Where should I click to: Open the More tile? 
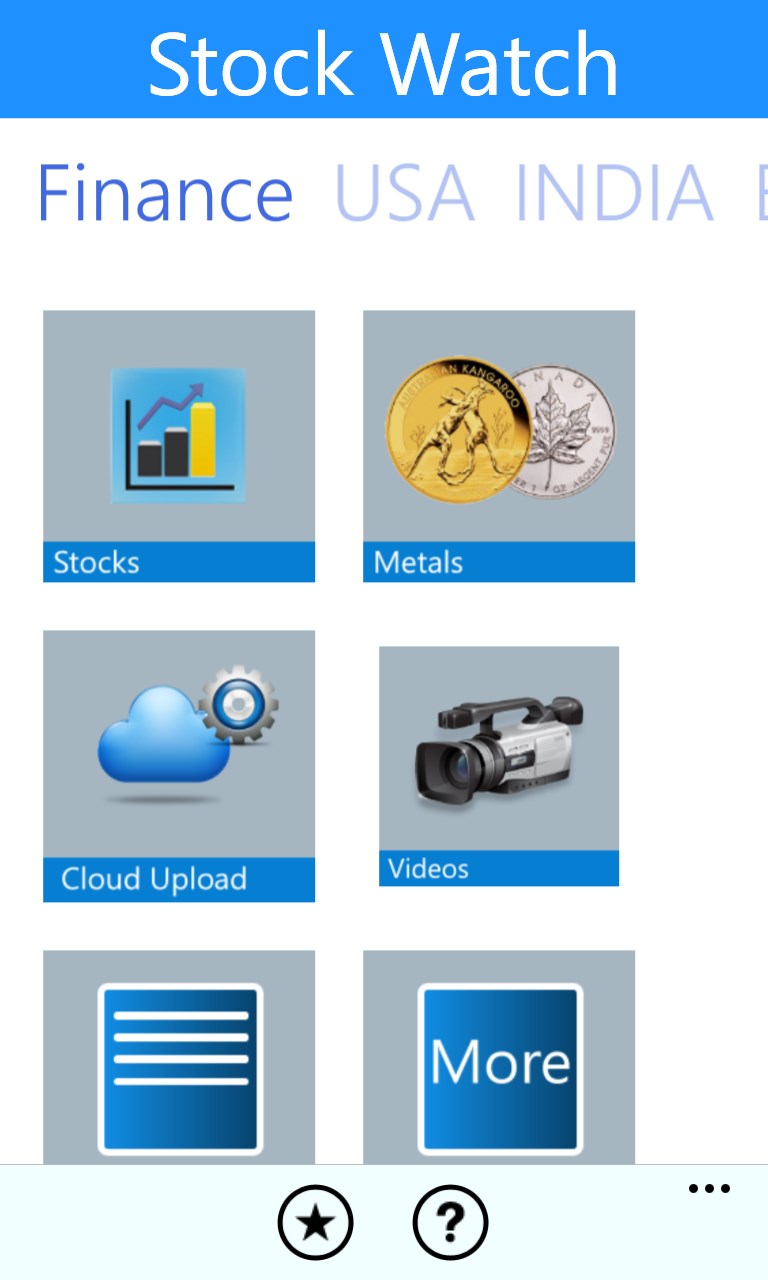click(499, 1060)
